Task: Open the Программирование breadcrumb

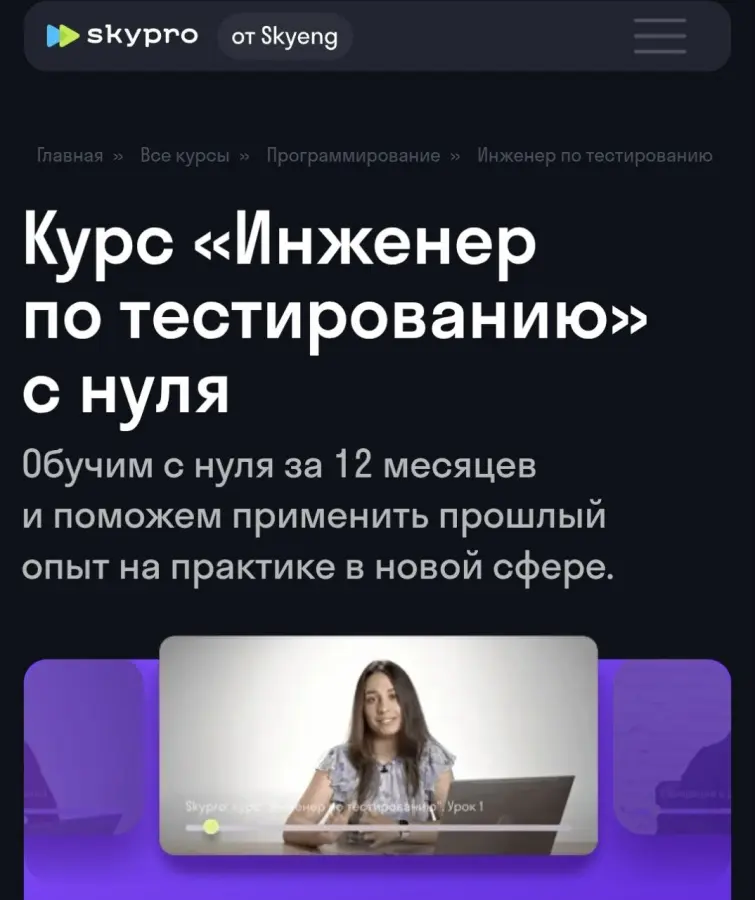Action: coord(353,156)
